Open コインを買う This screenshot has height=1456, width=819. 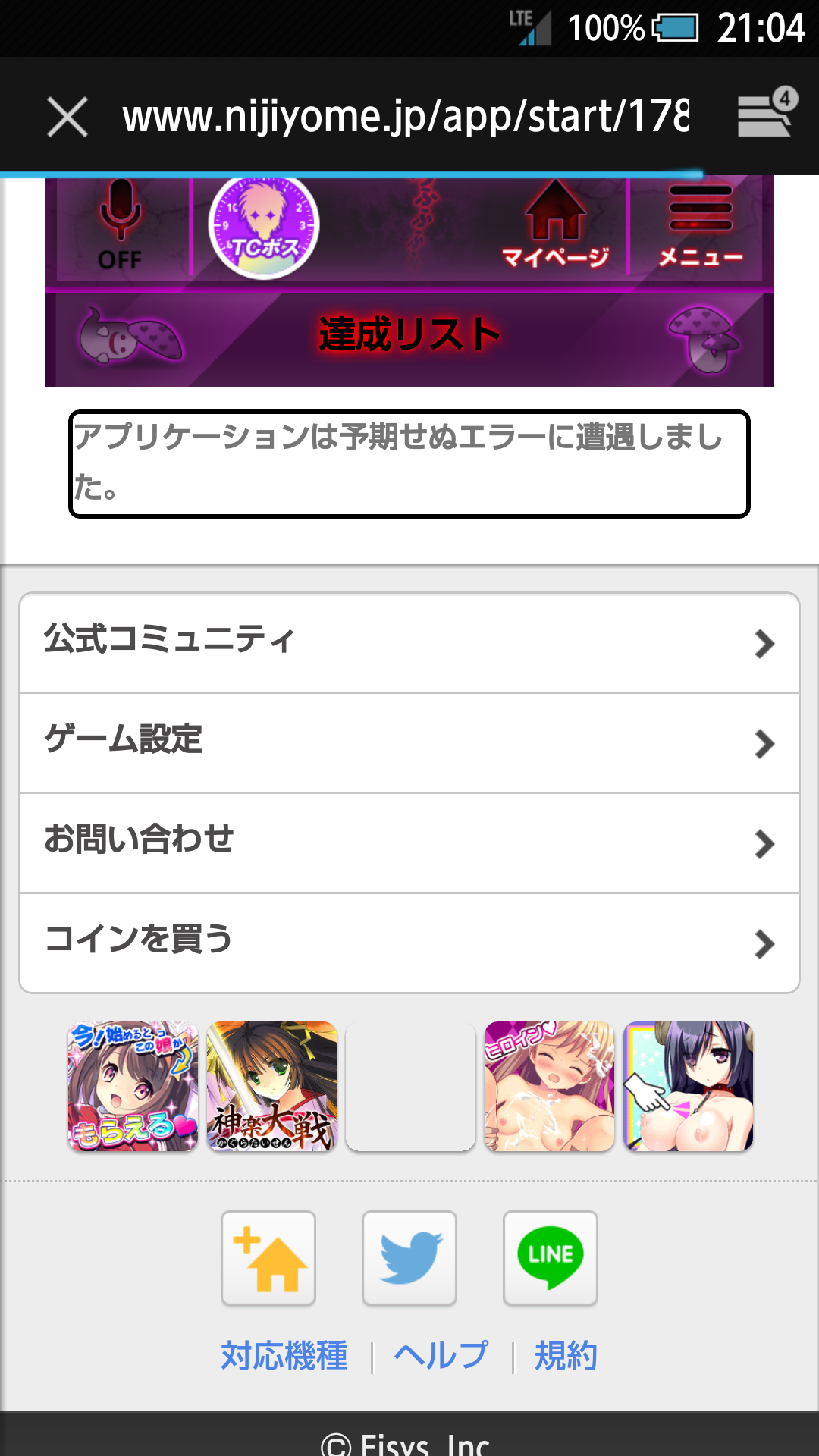pos(409,943)
